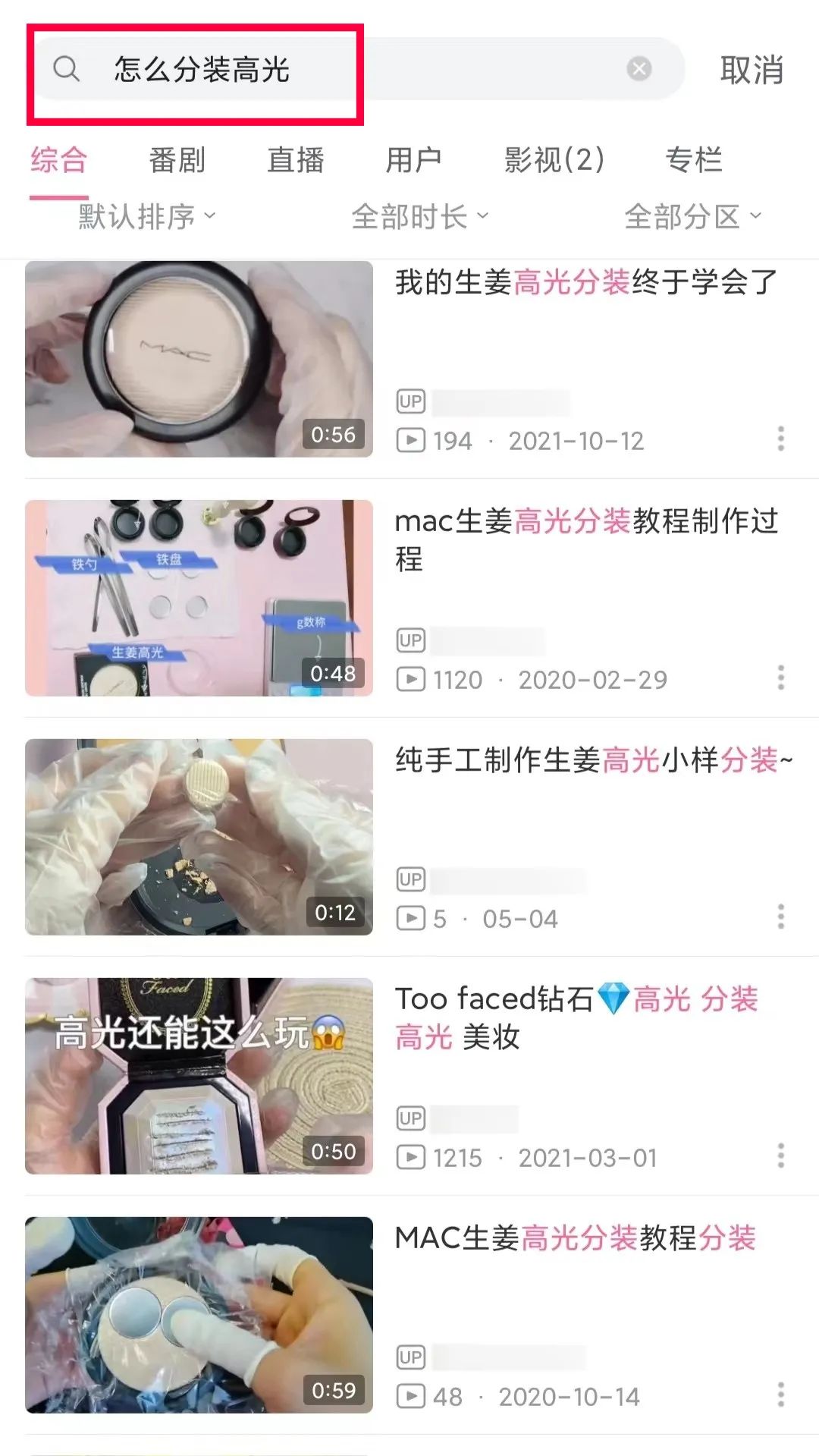
Task: Switch to the 用户 tab
Action: pos(413,160)
